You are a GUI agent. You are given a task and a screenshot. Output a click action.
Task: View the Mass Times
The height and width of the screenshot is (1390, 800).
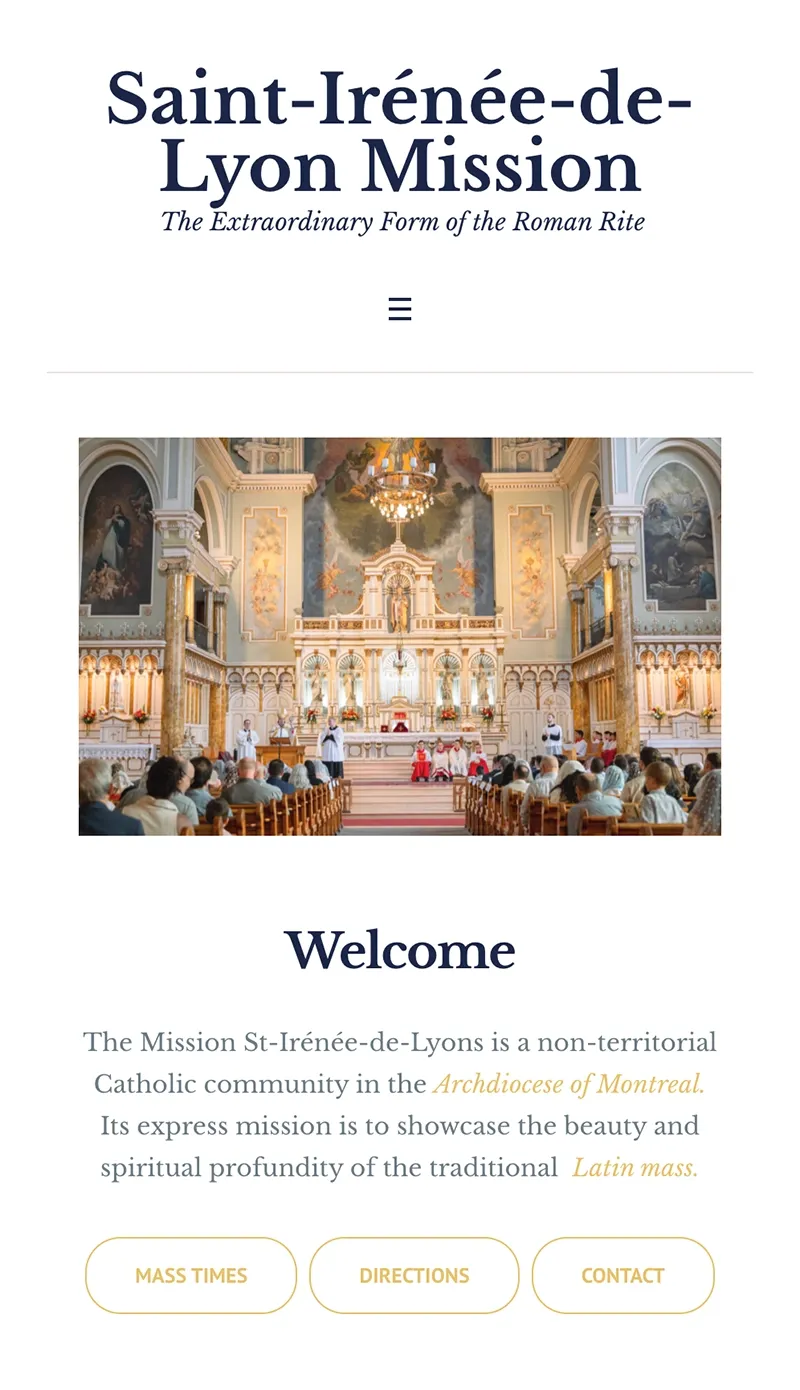click(x=191, y=1275)
